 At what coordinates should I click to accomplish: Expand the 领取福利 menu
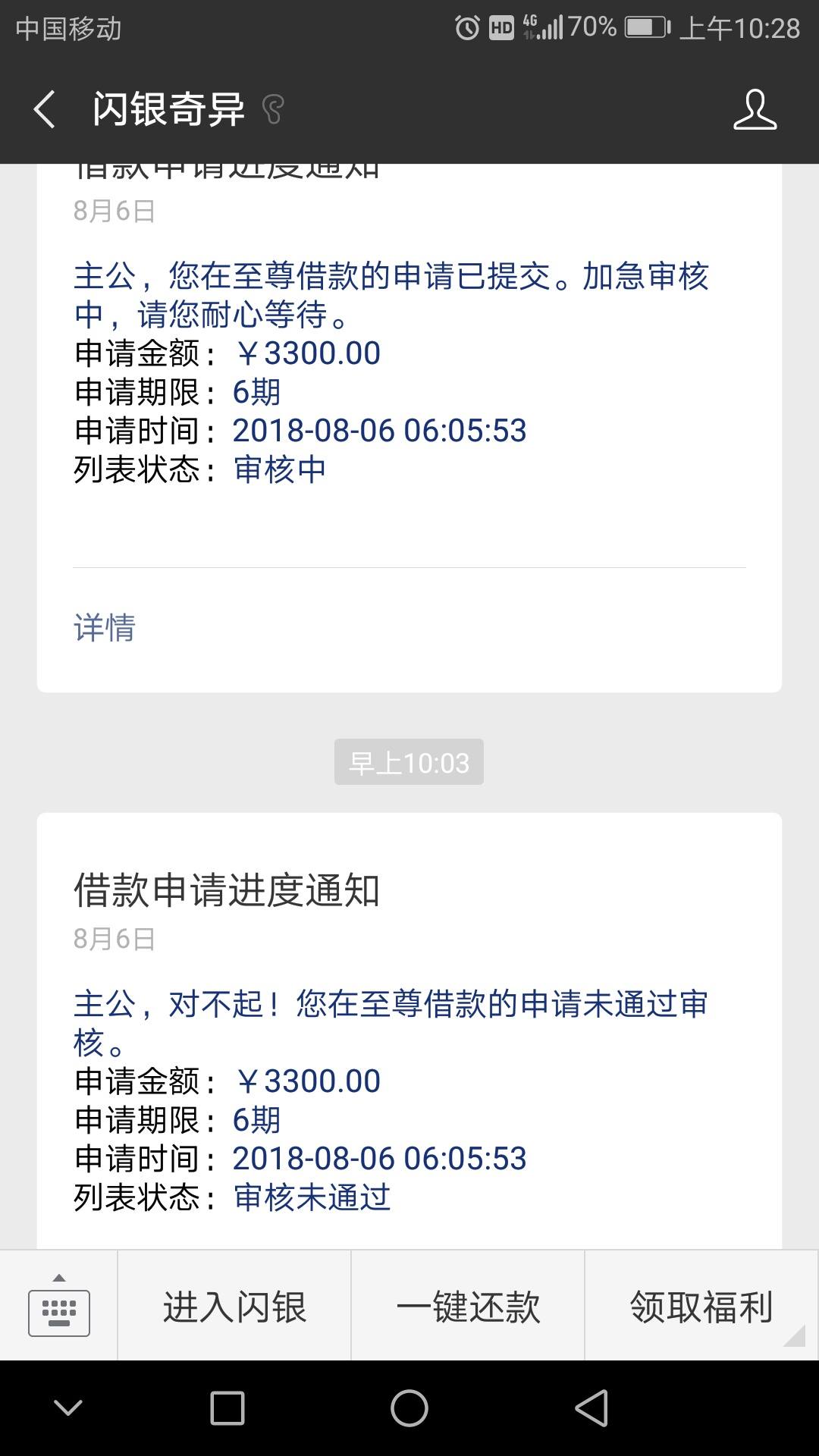point(701,1306)
